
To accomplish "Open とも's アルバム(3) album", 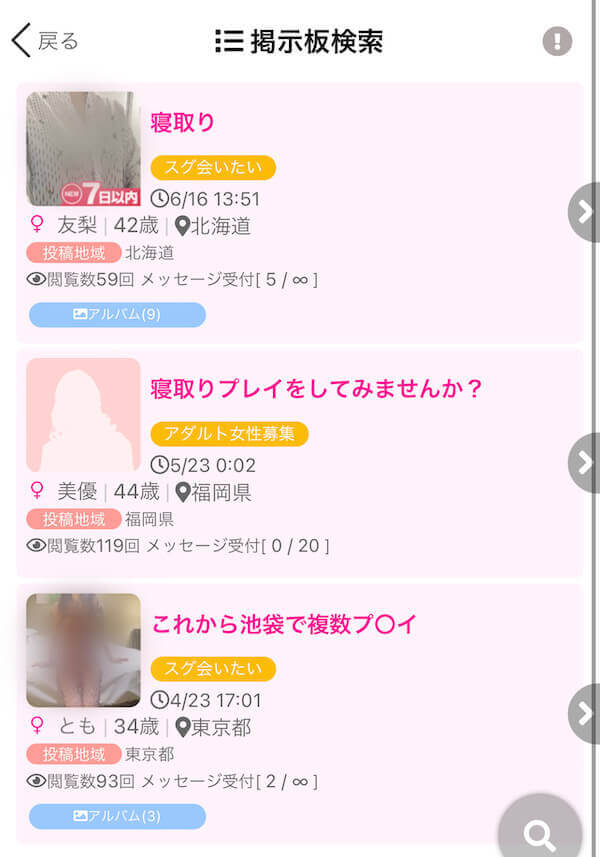I will point(117,816).
